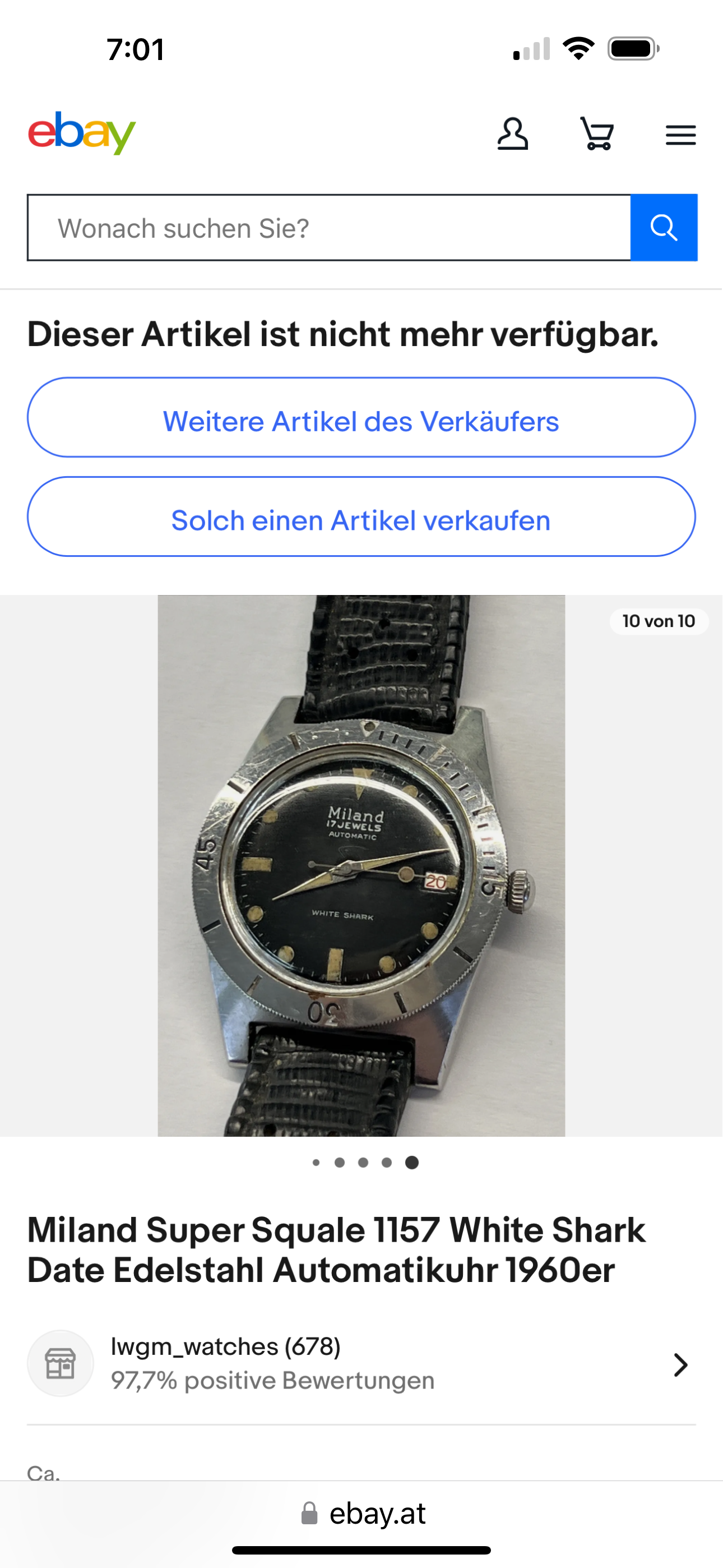Tap the blue search magnifier button
This screenshot has height=1568, width=723.
pos(664,228)
